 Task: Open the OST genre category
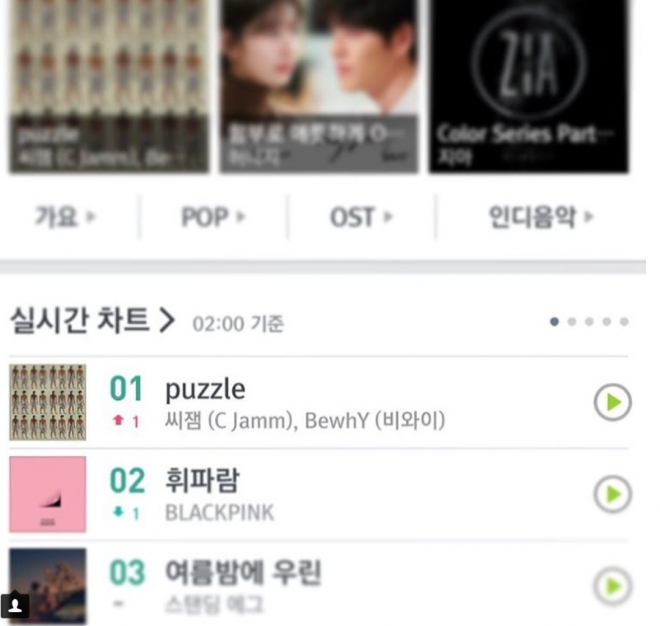(360, 216)
